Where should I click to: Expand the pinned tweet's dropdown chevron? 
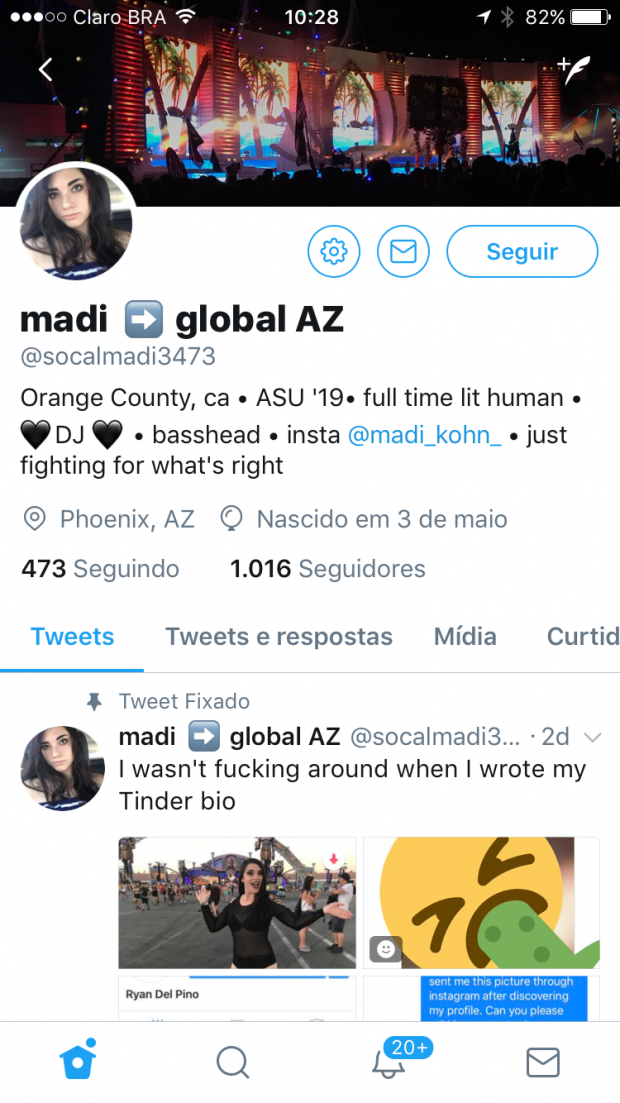pos(593,737)
